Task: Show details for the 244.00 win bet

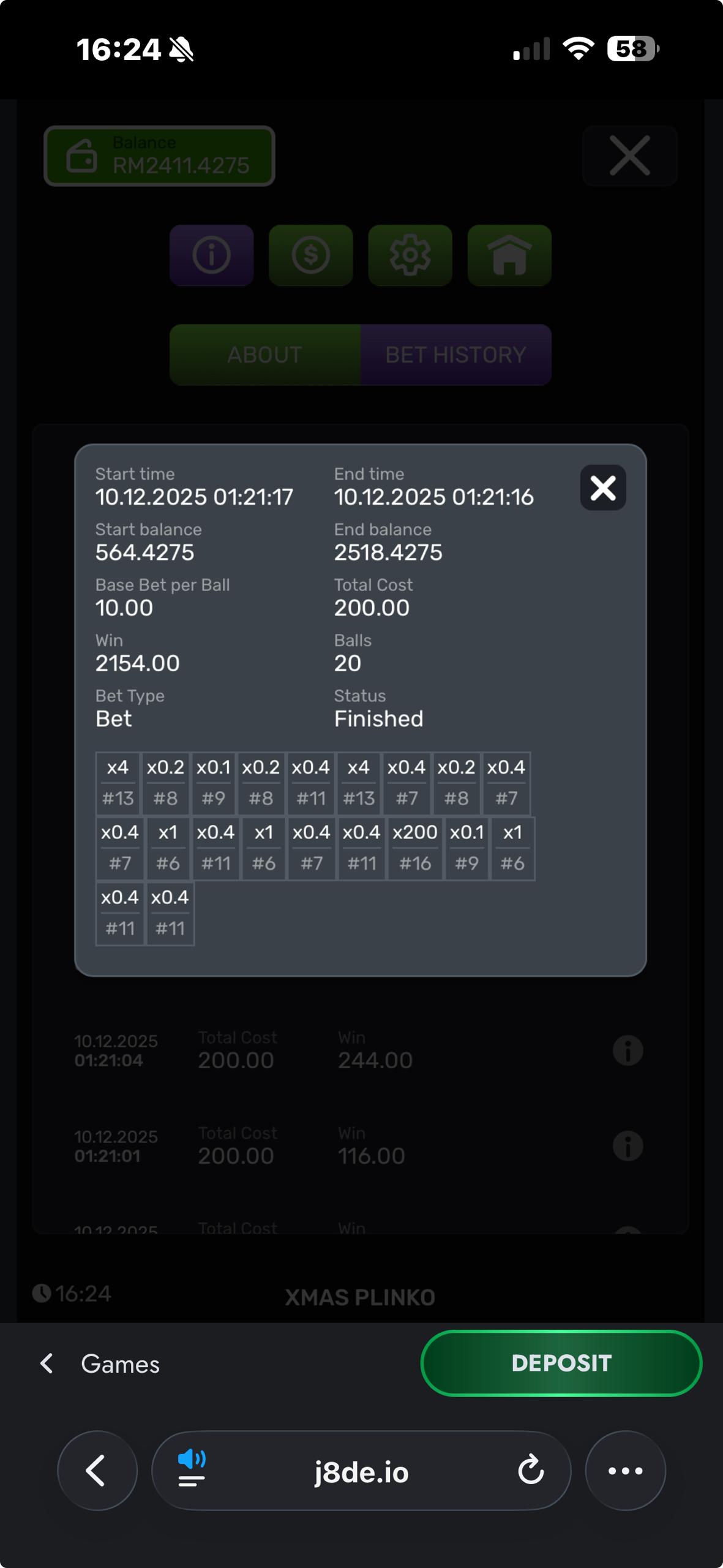Action: coord(627,1050)
